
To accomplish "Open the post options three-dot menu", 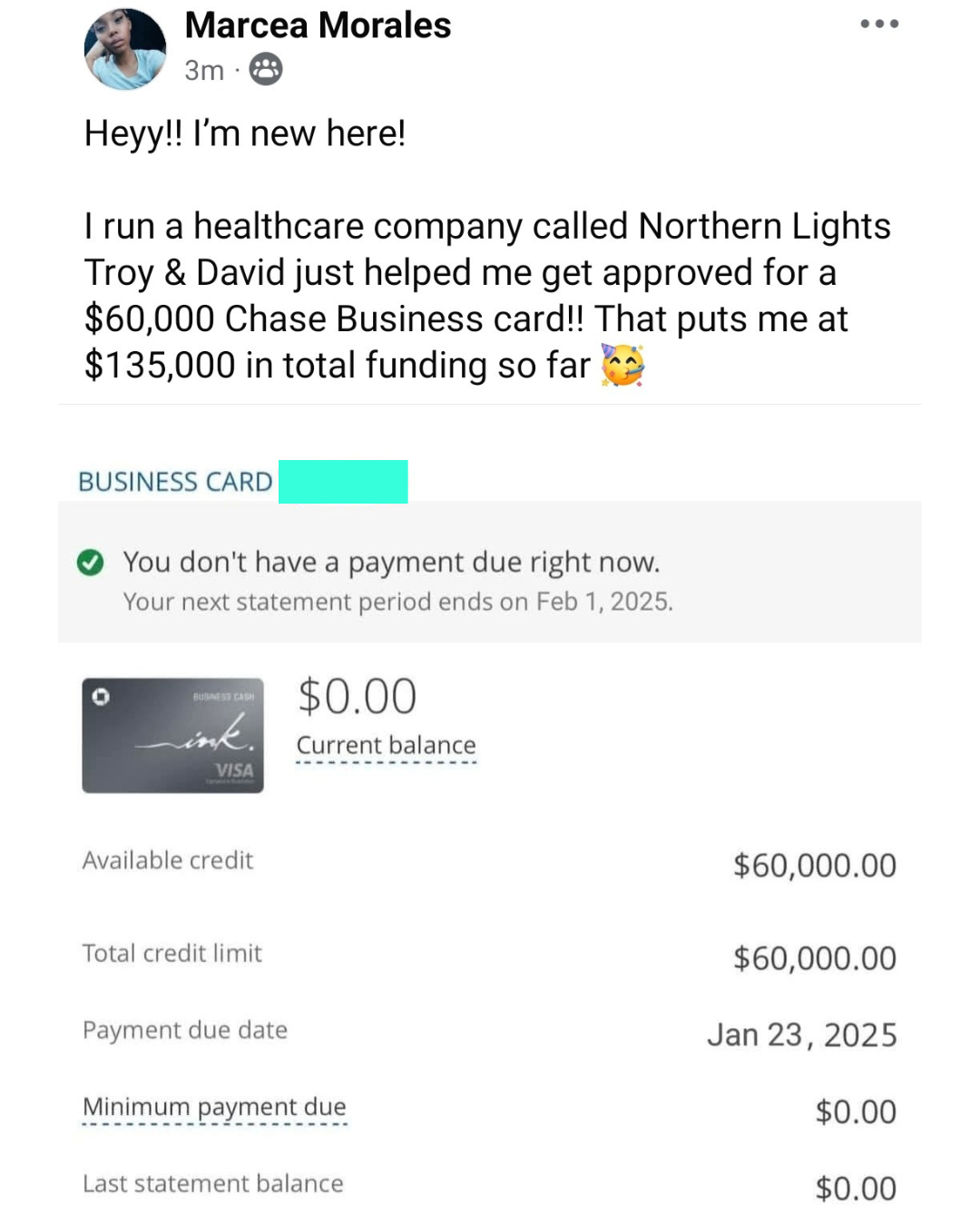I will 877,24.
